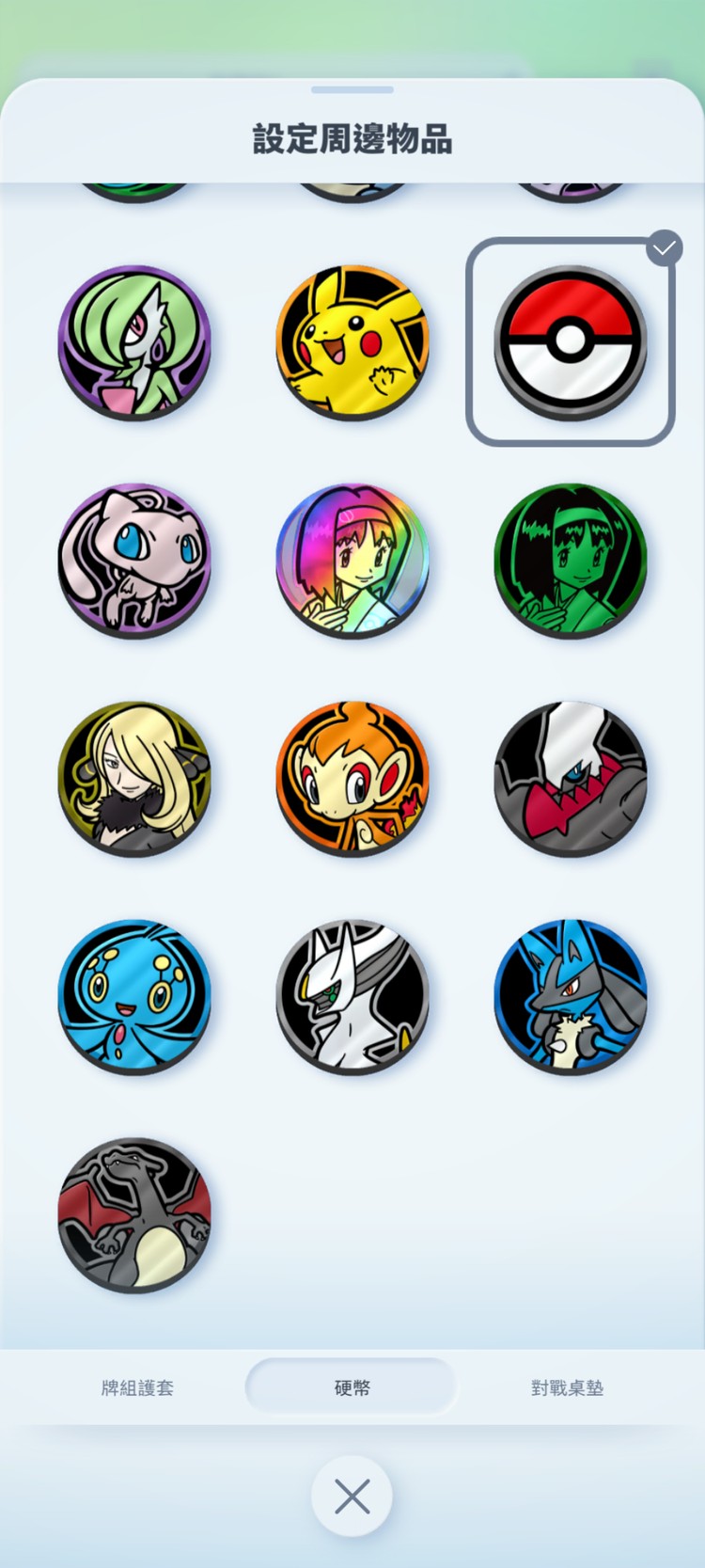Viewport: 705px width, 1568px height.
Task: Choose the Darkrai coin
Action: point(570,779)
